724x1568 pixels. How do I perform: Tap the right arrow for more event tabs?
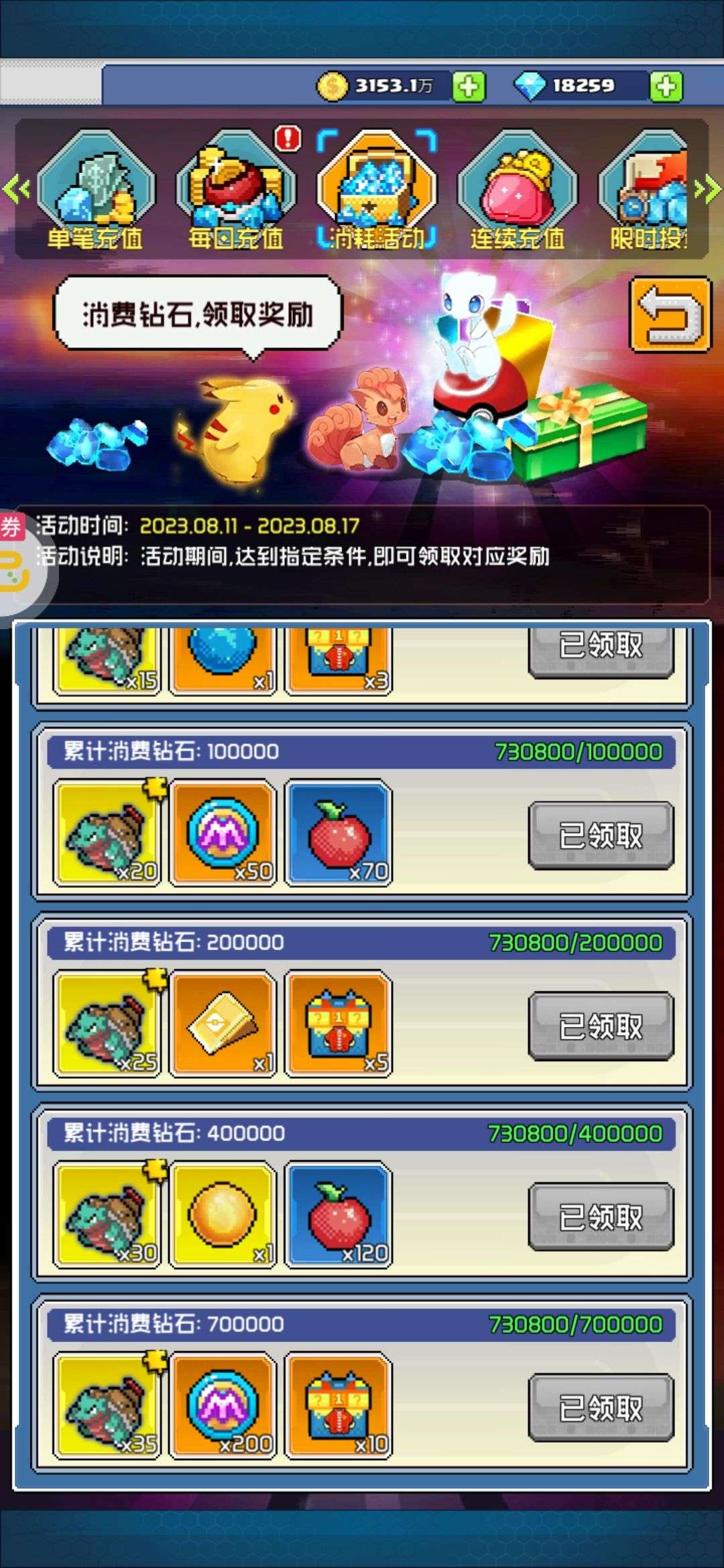click(707, 190)
